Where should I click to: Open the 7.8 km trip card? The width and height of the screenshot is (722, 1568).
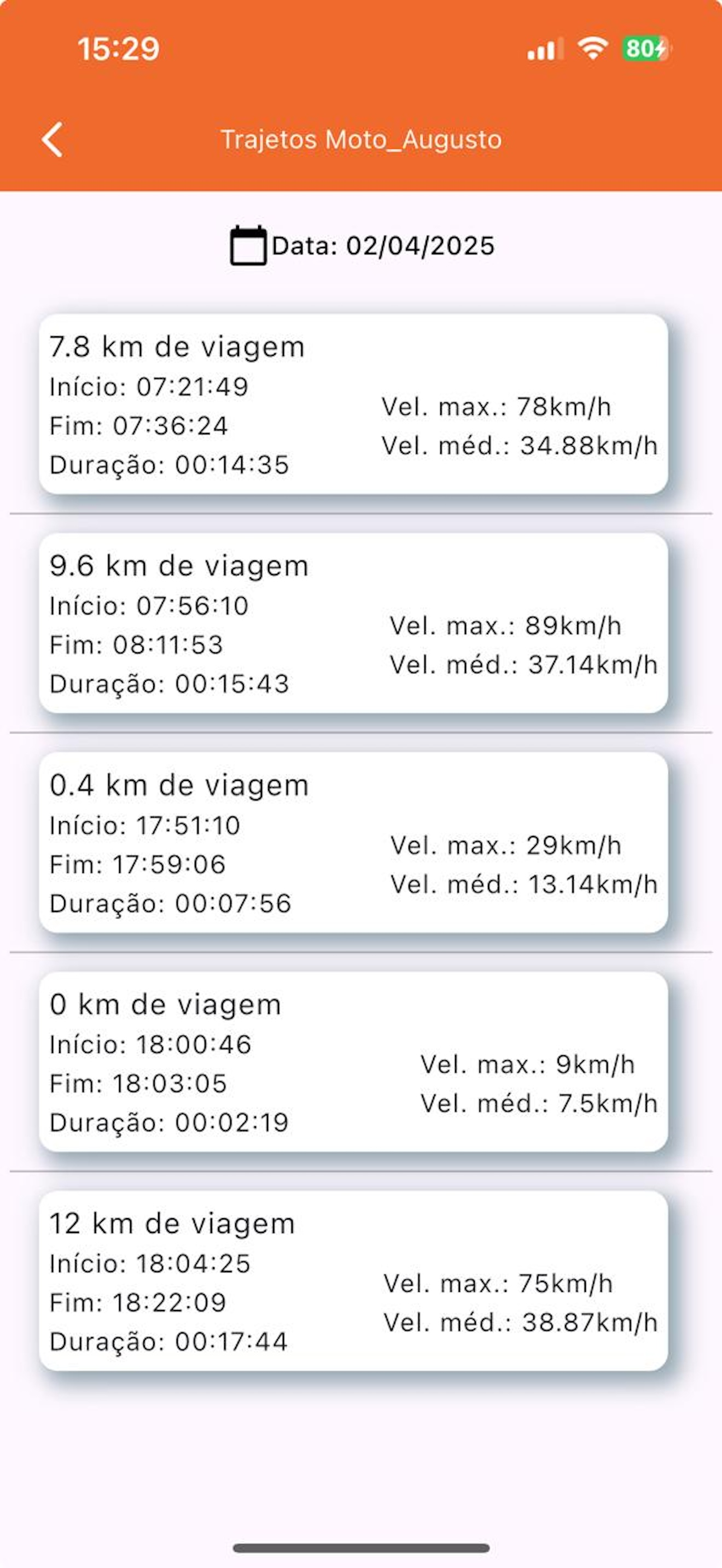pos(353,404)
